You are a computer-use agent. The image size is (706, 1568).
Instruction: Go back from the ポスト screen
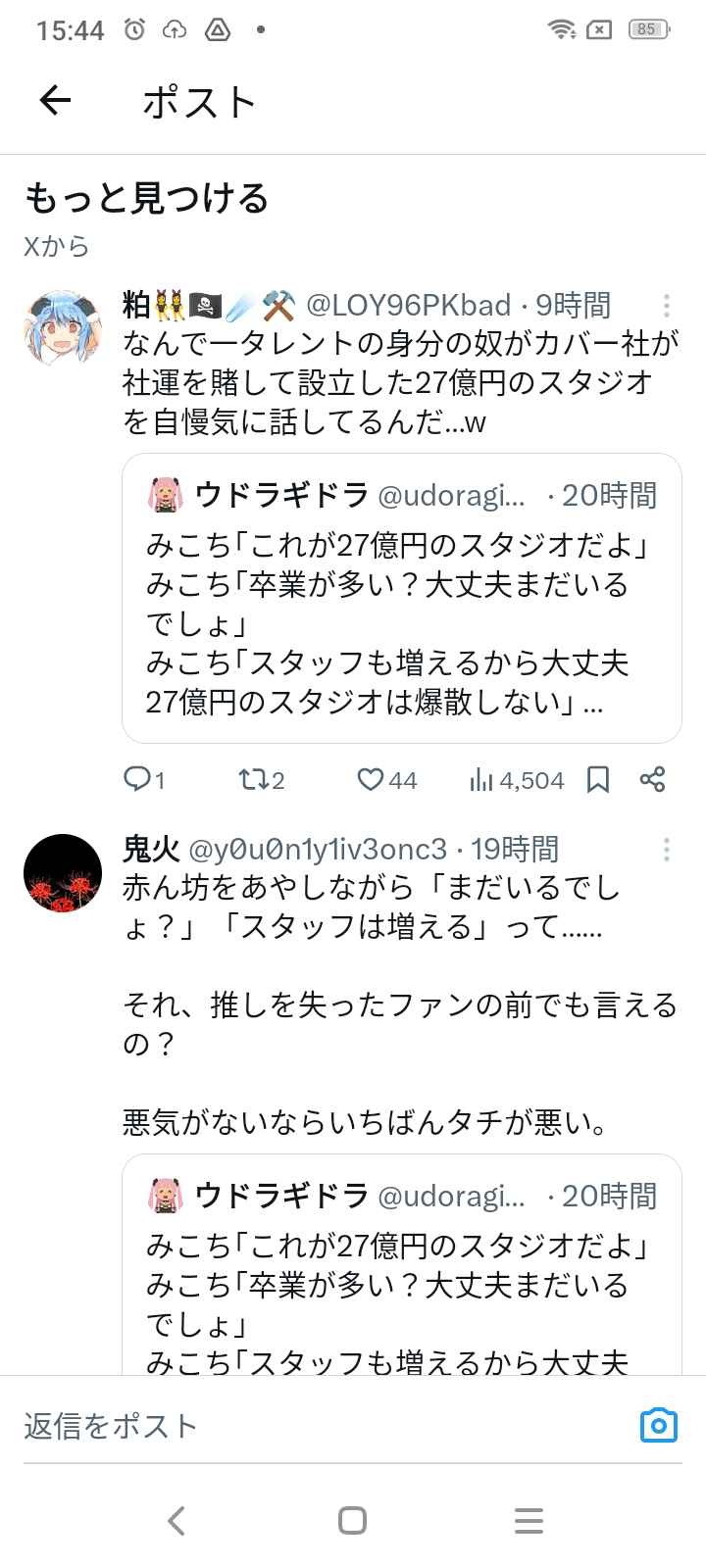click(56, 100)
